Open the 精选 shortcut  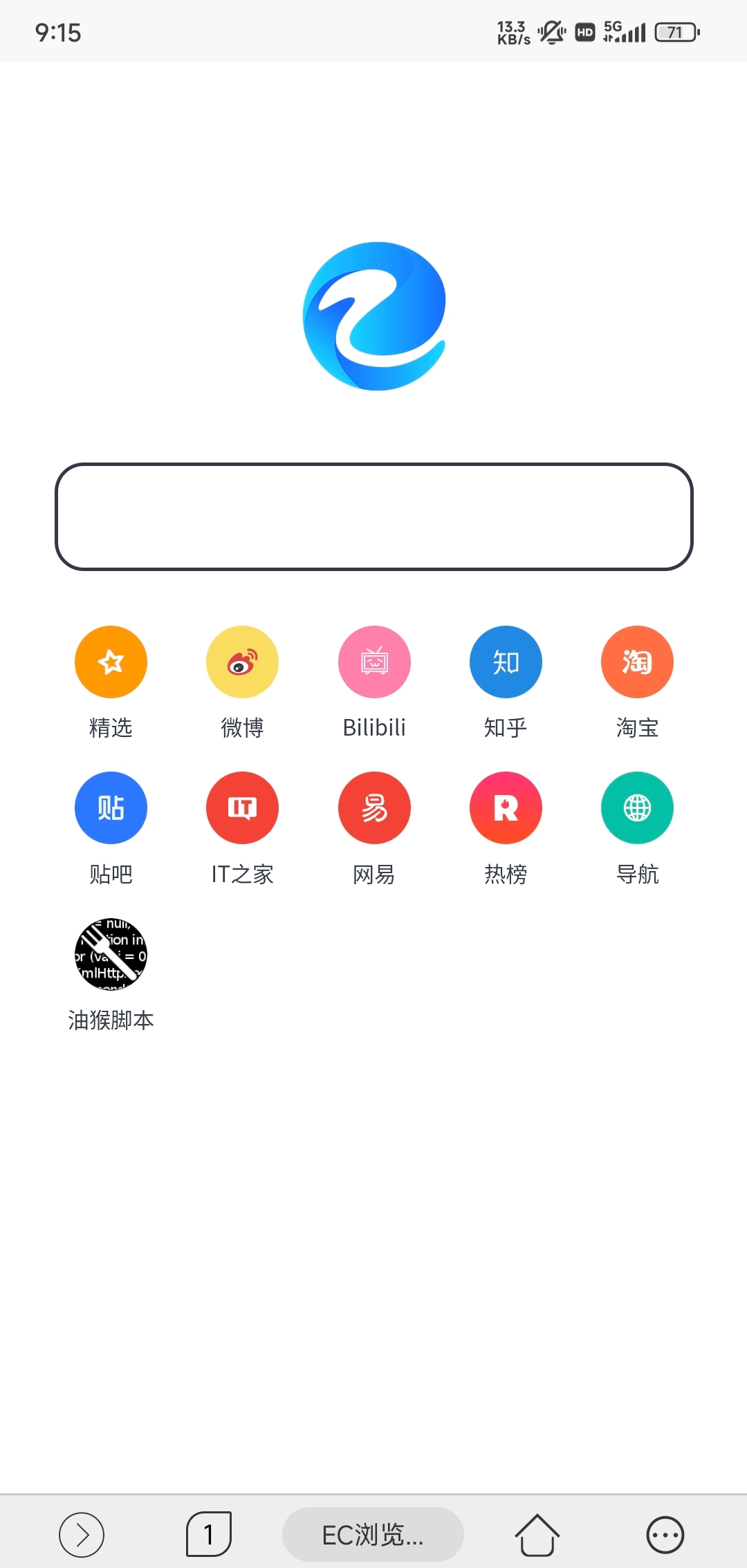click(111, 662)
